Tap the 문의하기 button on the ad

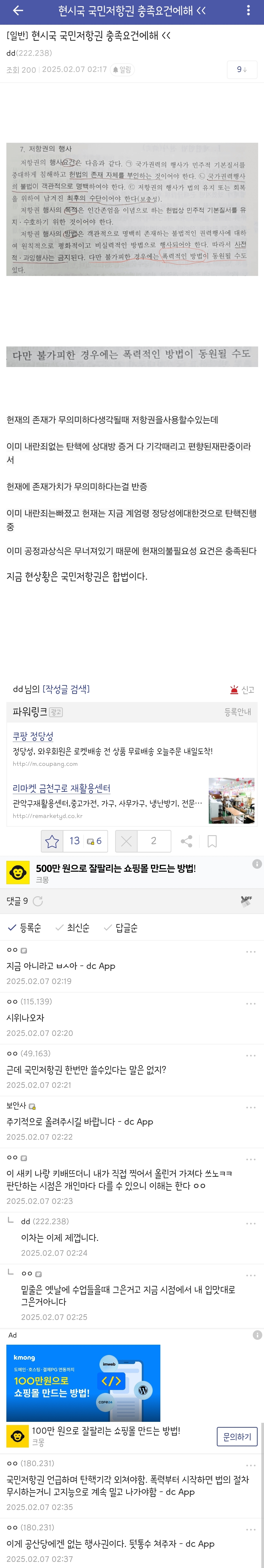coord(237,1437)
